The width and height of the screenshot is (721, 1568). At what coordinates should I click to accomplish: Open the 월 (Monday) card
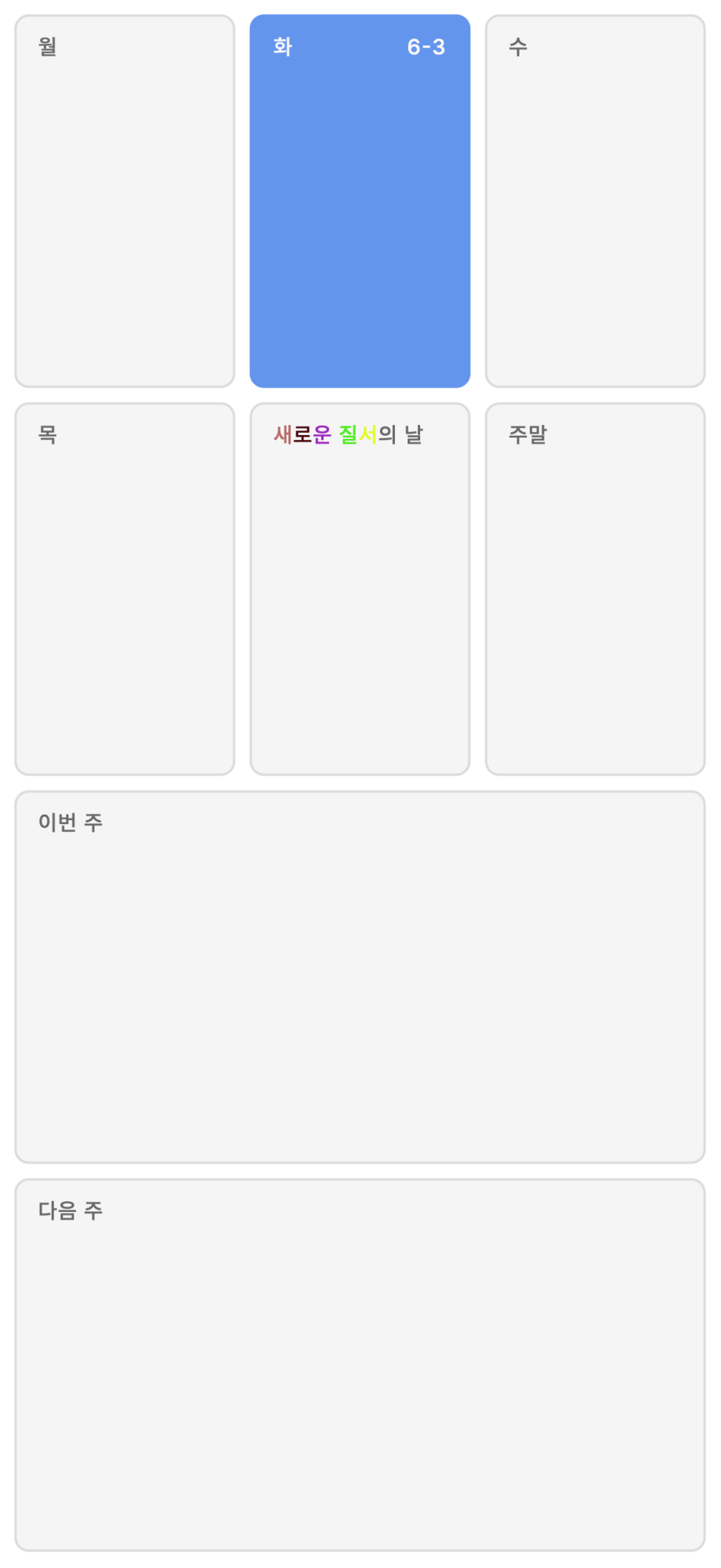125,201
